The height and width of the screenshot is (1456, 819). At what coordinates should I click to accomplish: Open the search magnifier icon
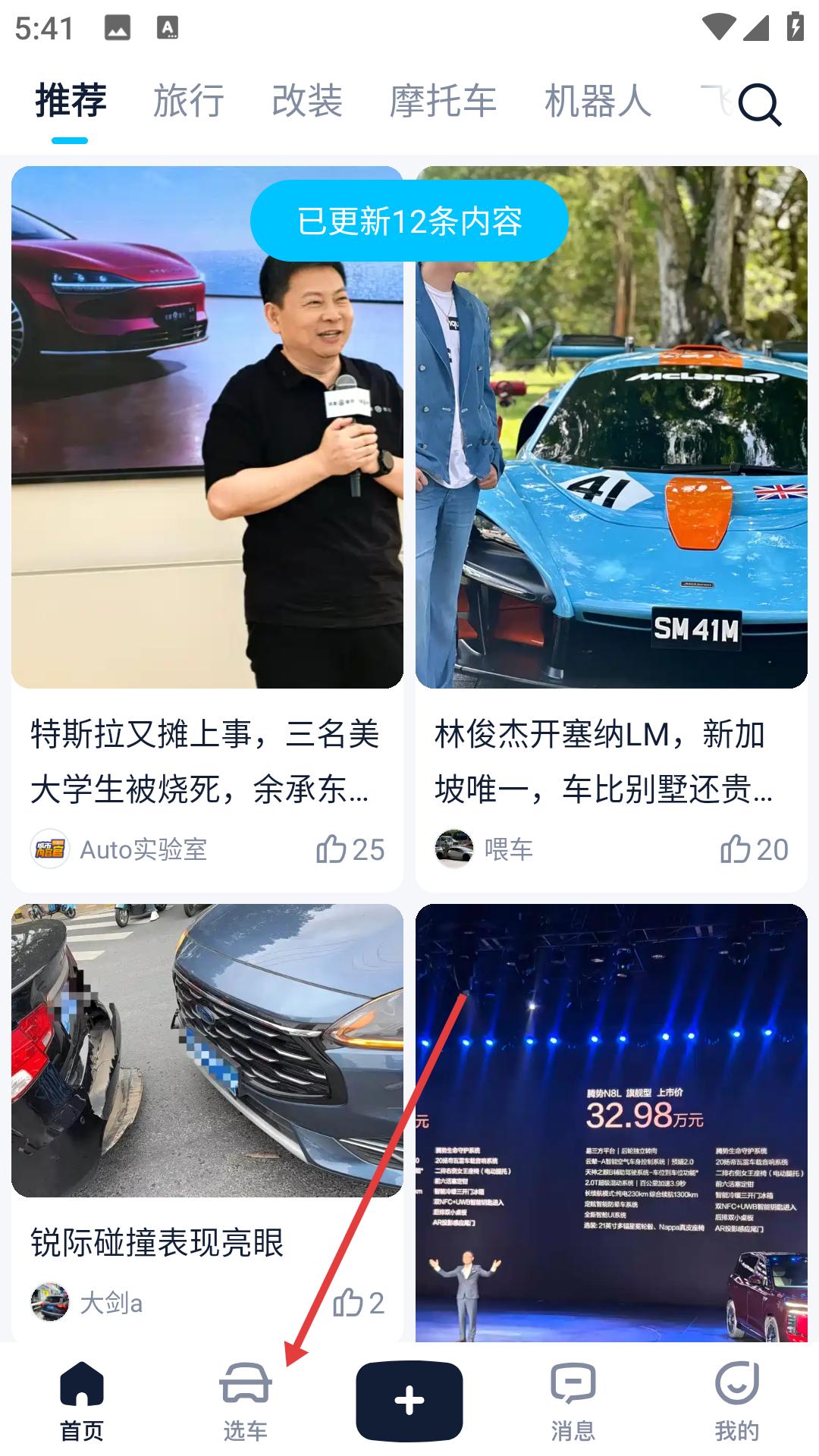(x=759, y=104)
